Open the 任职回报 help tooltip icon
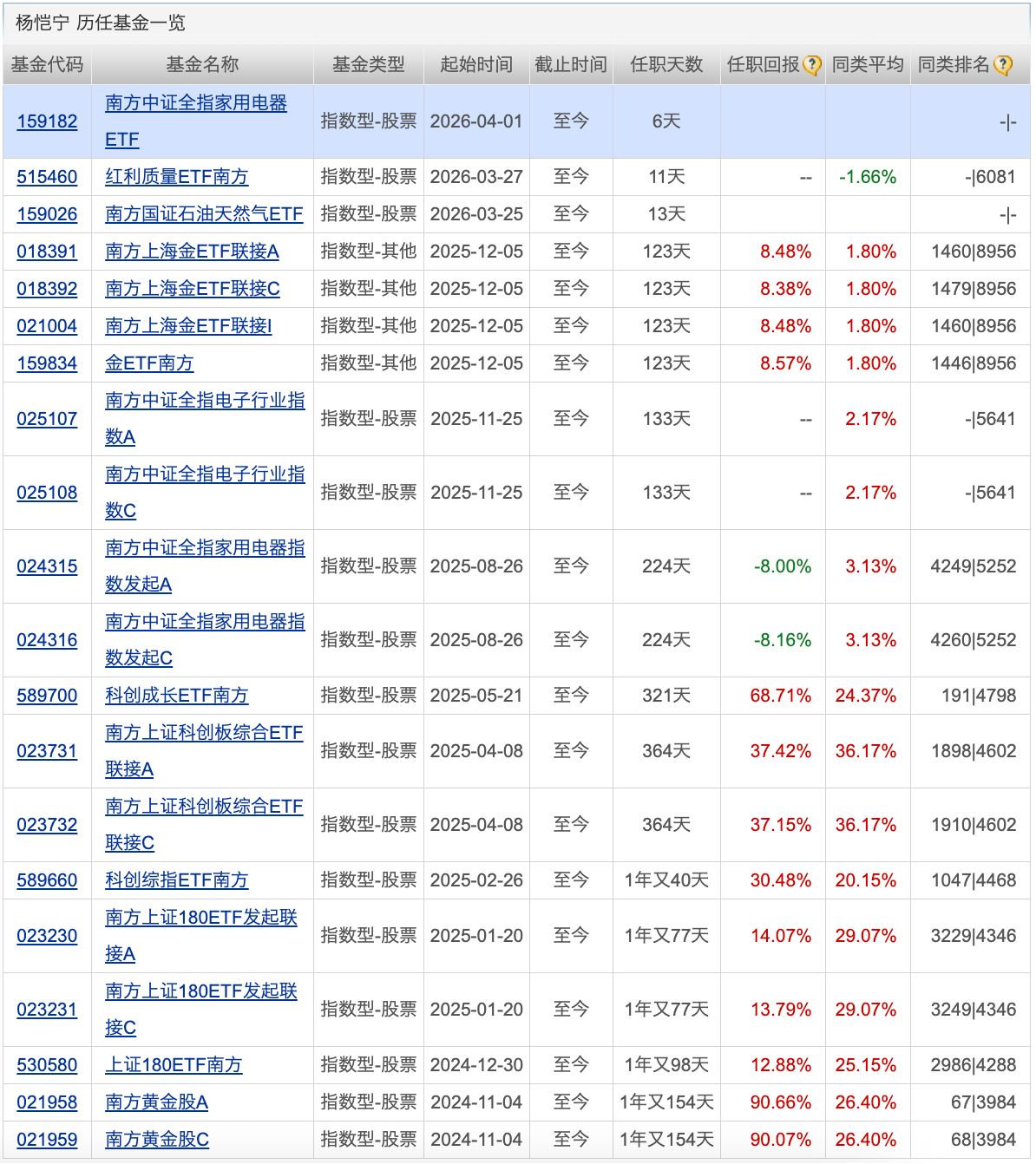Viewport: 1036px width, 1164px height. coord(812,63)
